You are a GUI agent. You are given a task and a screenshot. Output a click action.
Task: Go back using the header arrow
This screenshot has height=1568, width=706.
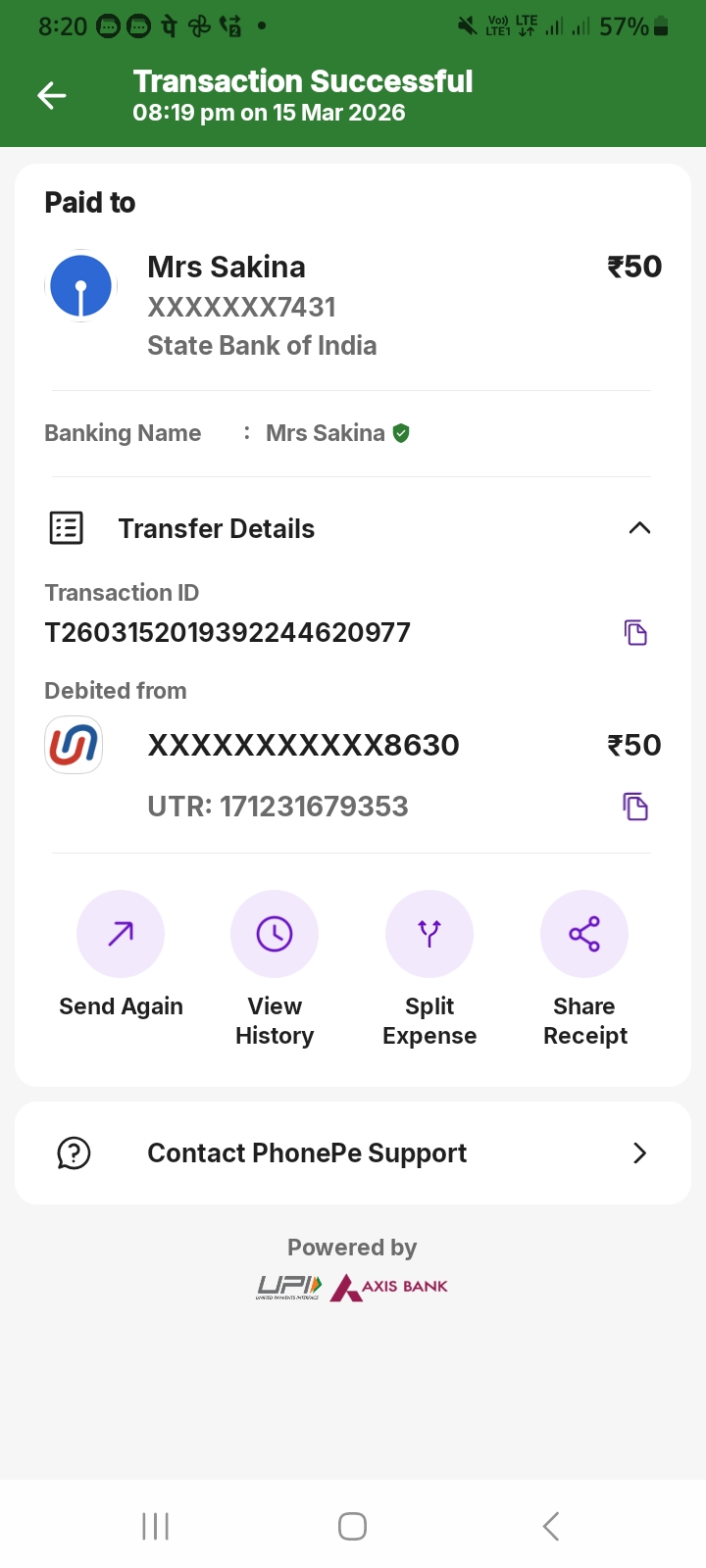click(52, 95)
